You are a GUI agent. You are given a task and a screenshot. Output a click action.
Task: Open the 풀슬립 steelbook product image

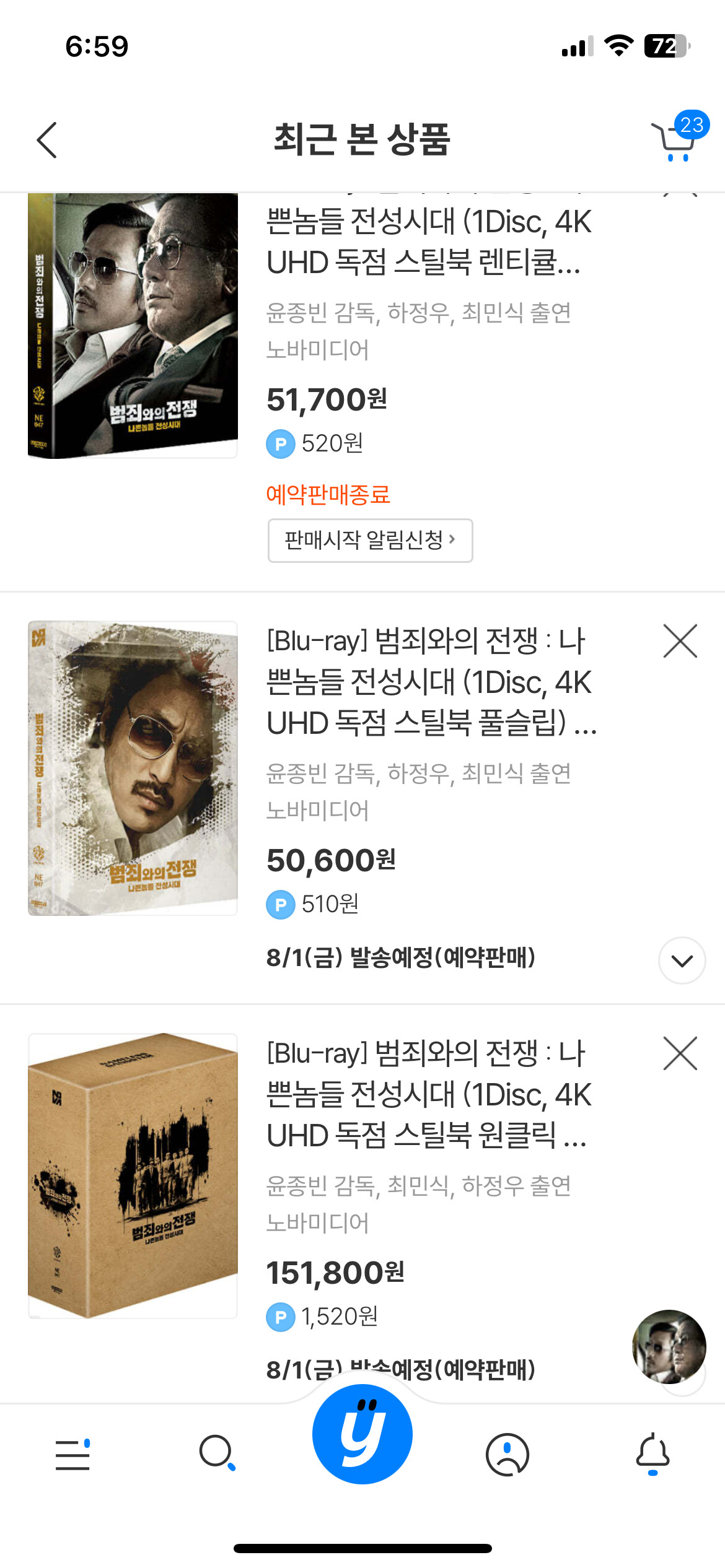point(133,768)
